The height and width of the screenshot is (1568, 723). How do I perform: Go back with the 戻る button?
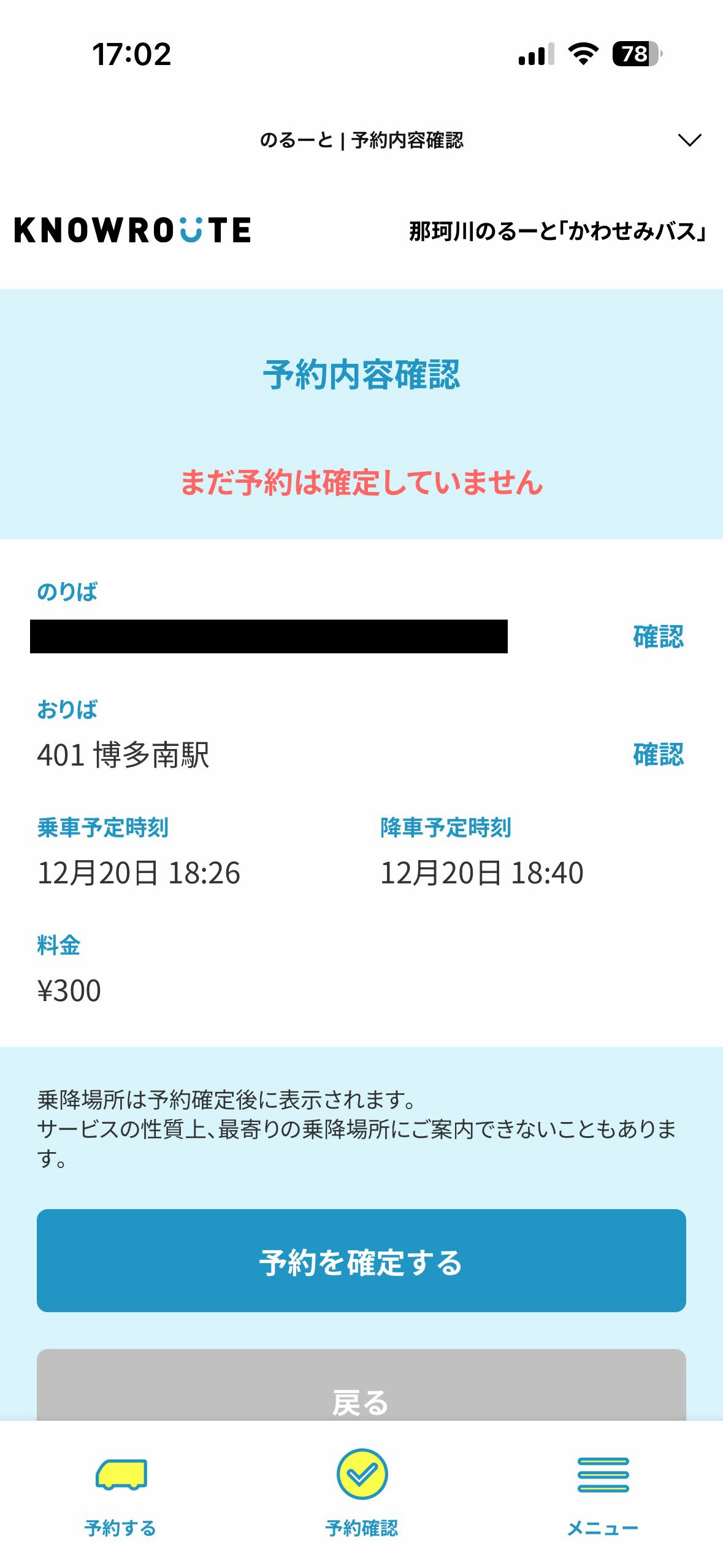point(361,1390)
